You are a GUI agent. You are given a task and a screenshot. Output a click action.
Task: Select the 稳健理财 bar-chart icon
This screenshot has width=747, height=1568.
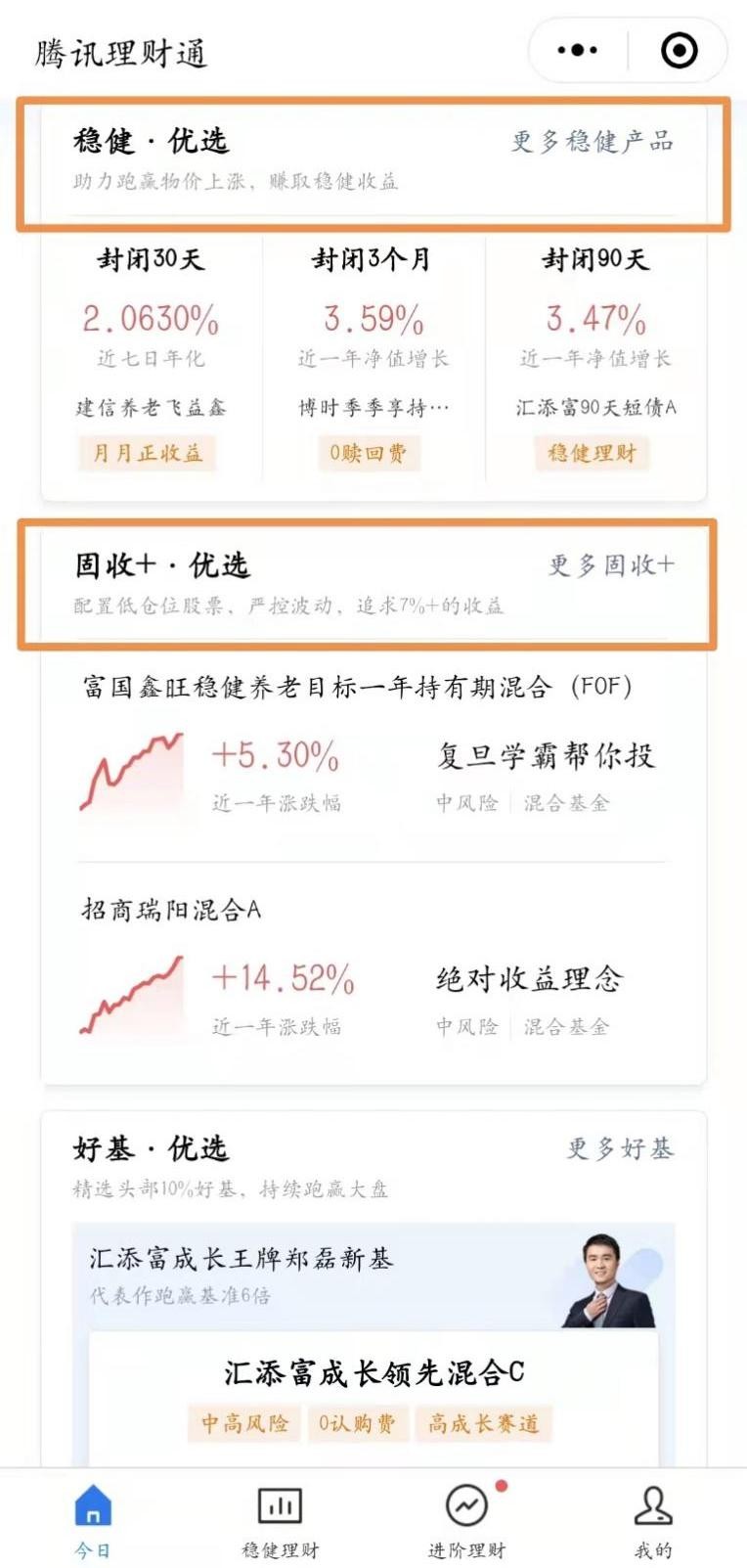[281, 1506]
